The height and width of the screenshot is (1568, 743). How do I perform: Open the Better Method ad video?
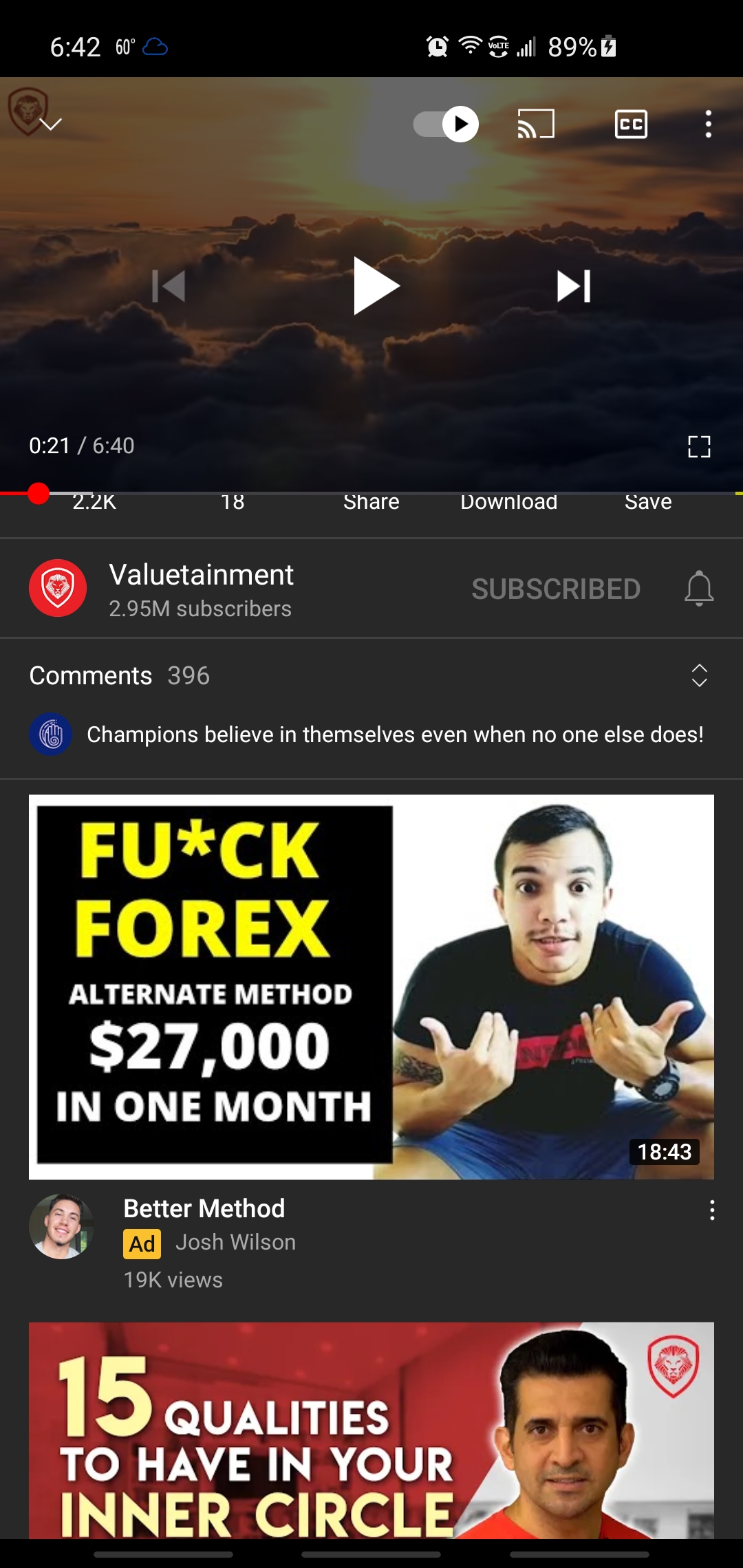tap(371, 987)
